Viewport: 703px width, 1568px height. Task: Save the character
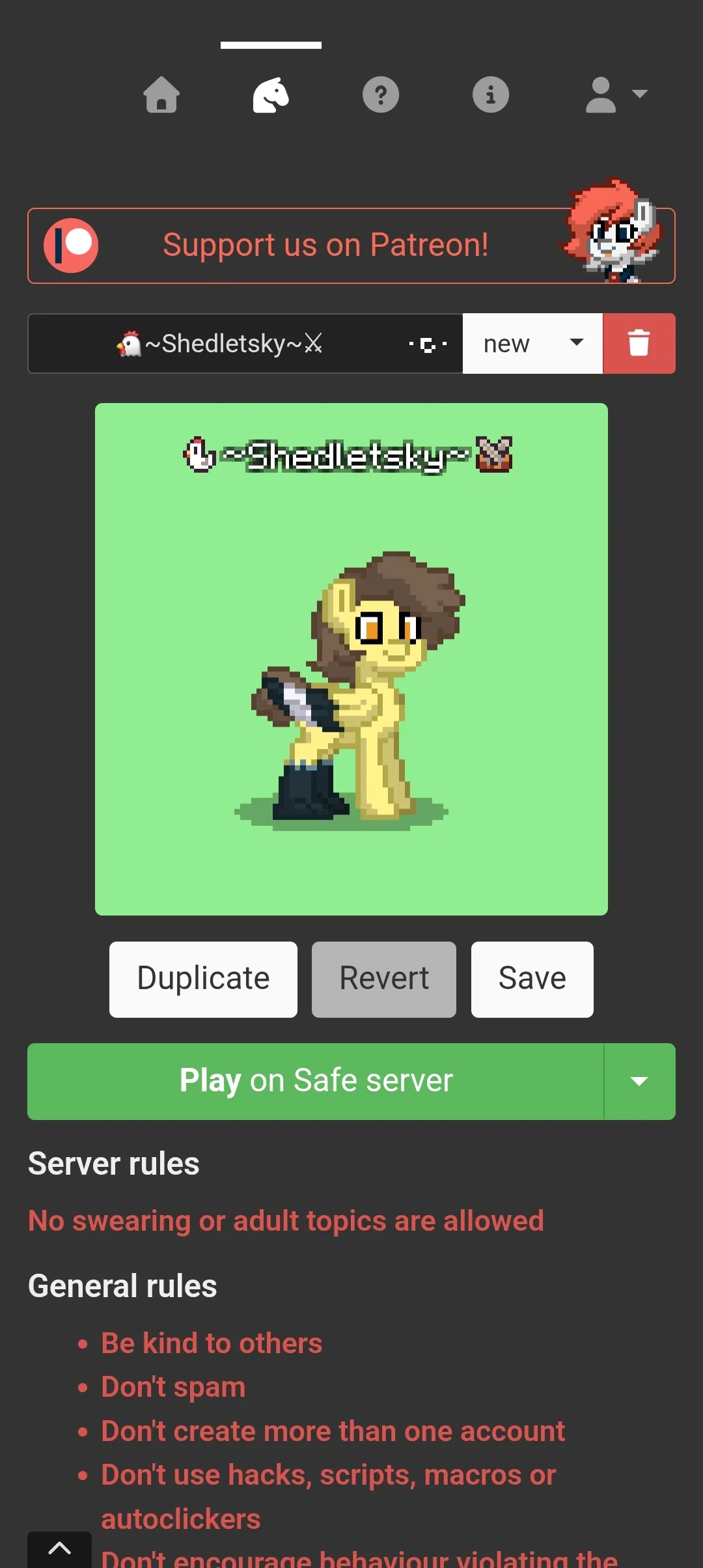click(532, 979)
